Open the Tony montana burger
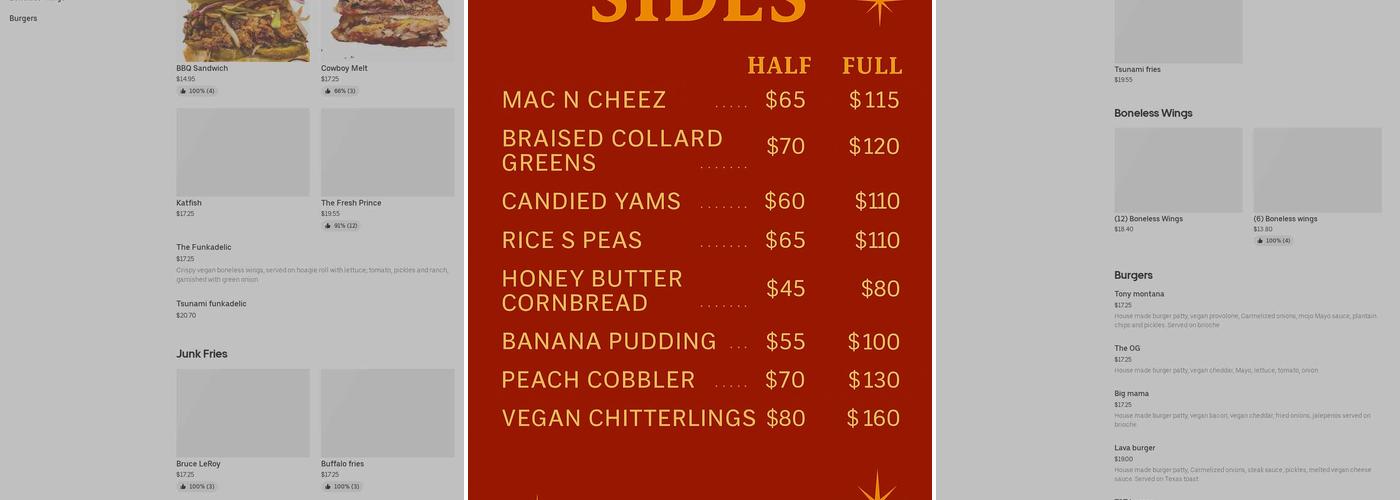Viewport: 1400px width, 500px height. [x=1139, y=294]
